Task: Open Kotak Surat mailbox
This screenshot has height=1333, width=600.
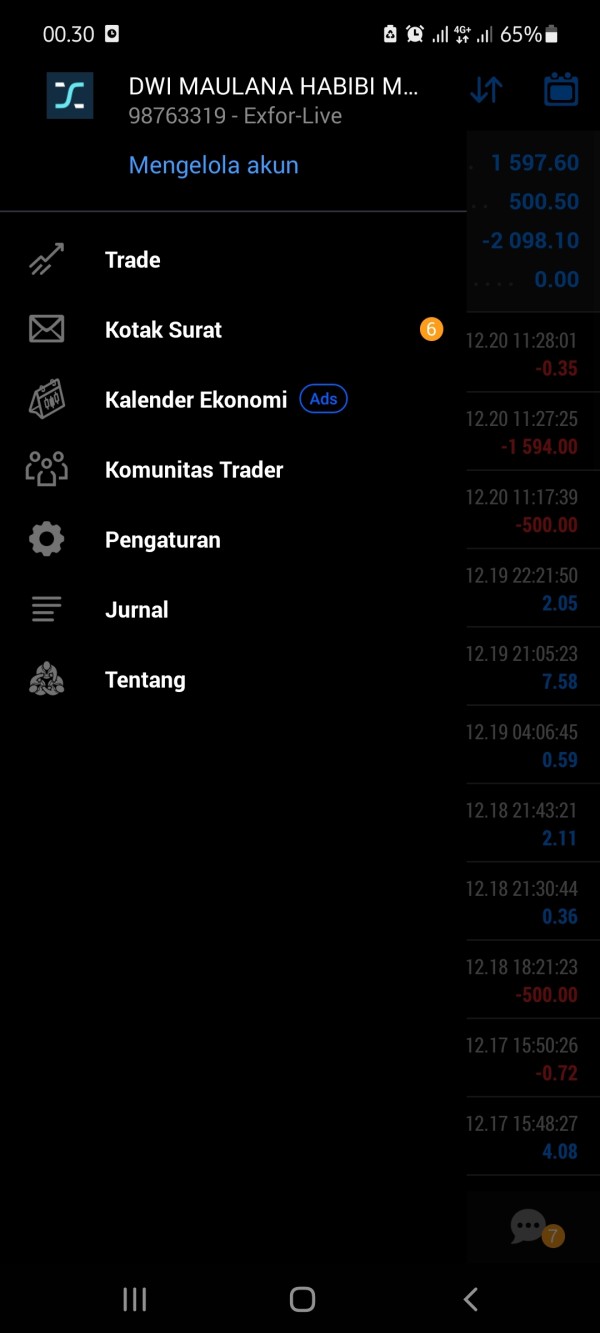Action: click(233, 330)
